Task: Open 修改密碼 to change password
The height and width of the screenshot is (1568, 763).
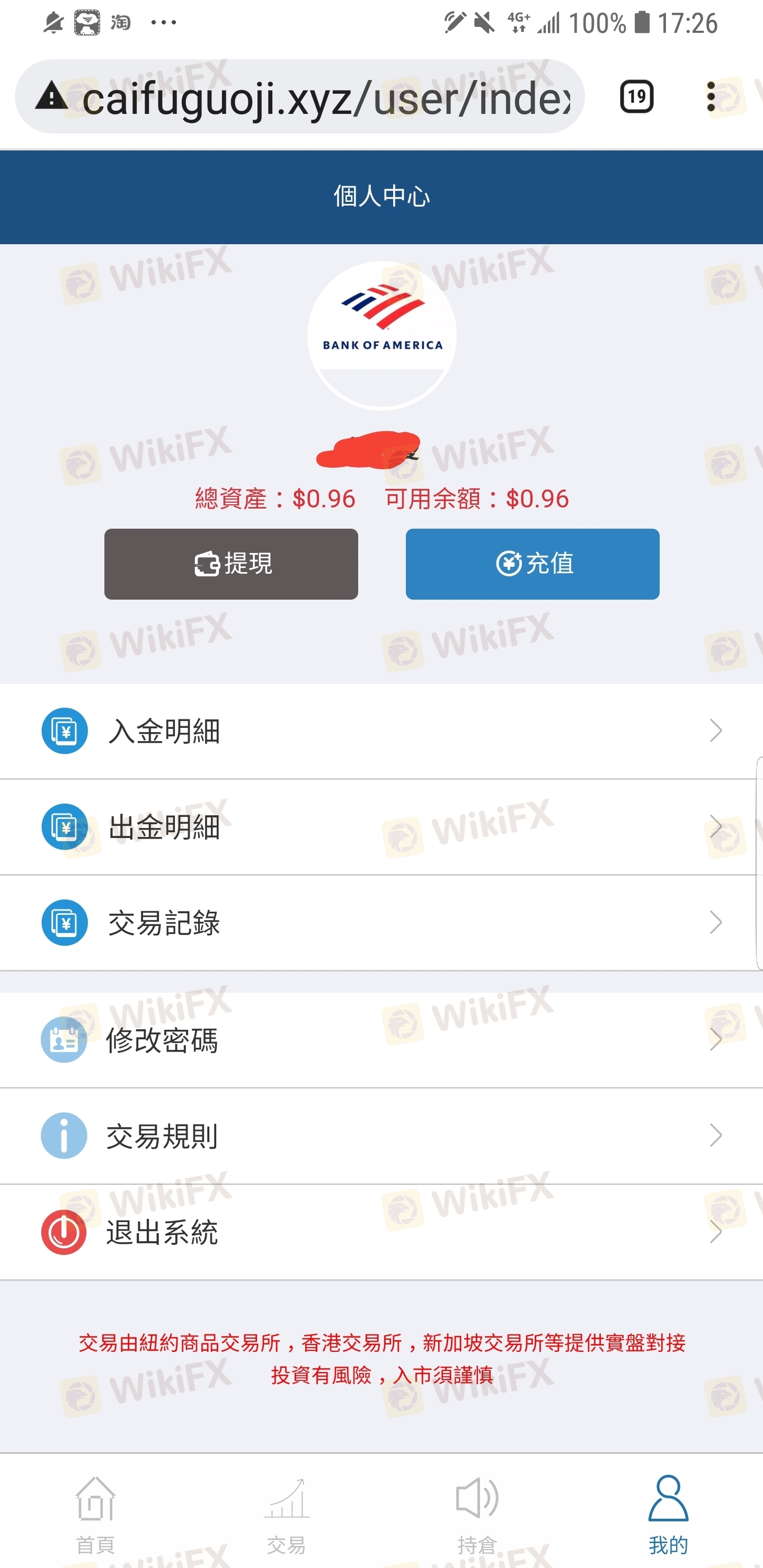Action: coord(381,1040)
